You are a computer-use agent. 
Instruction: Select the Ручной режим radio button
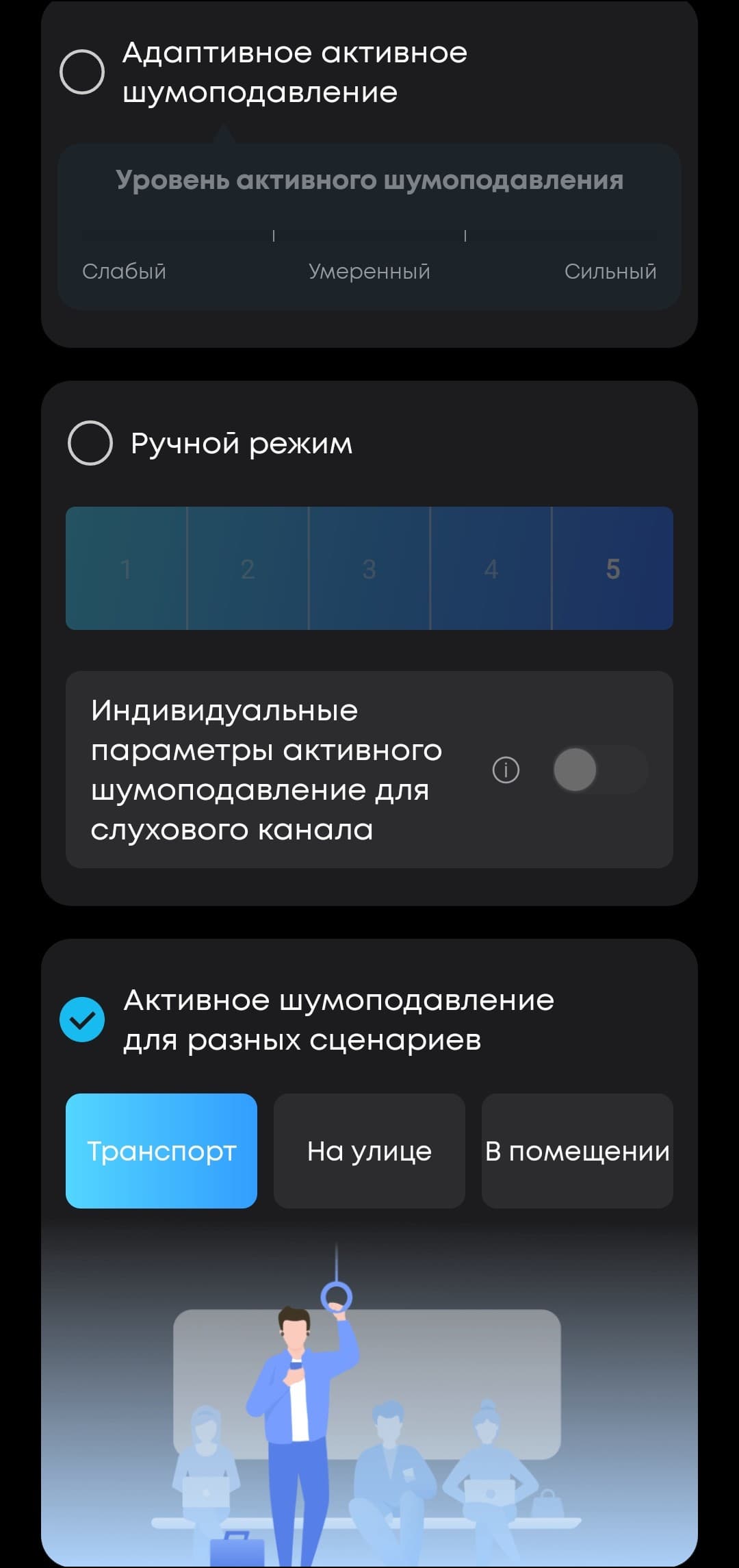click(90, 443)
